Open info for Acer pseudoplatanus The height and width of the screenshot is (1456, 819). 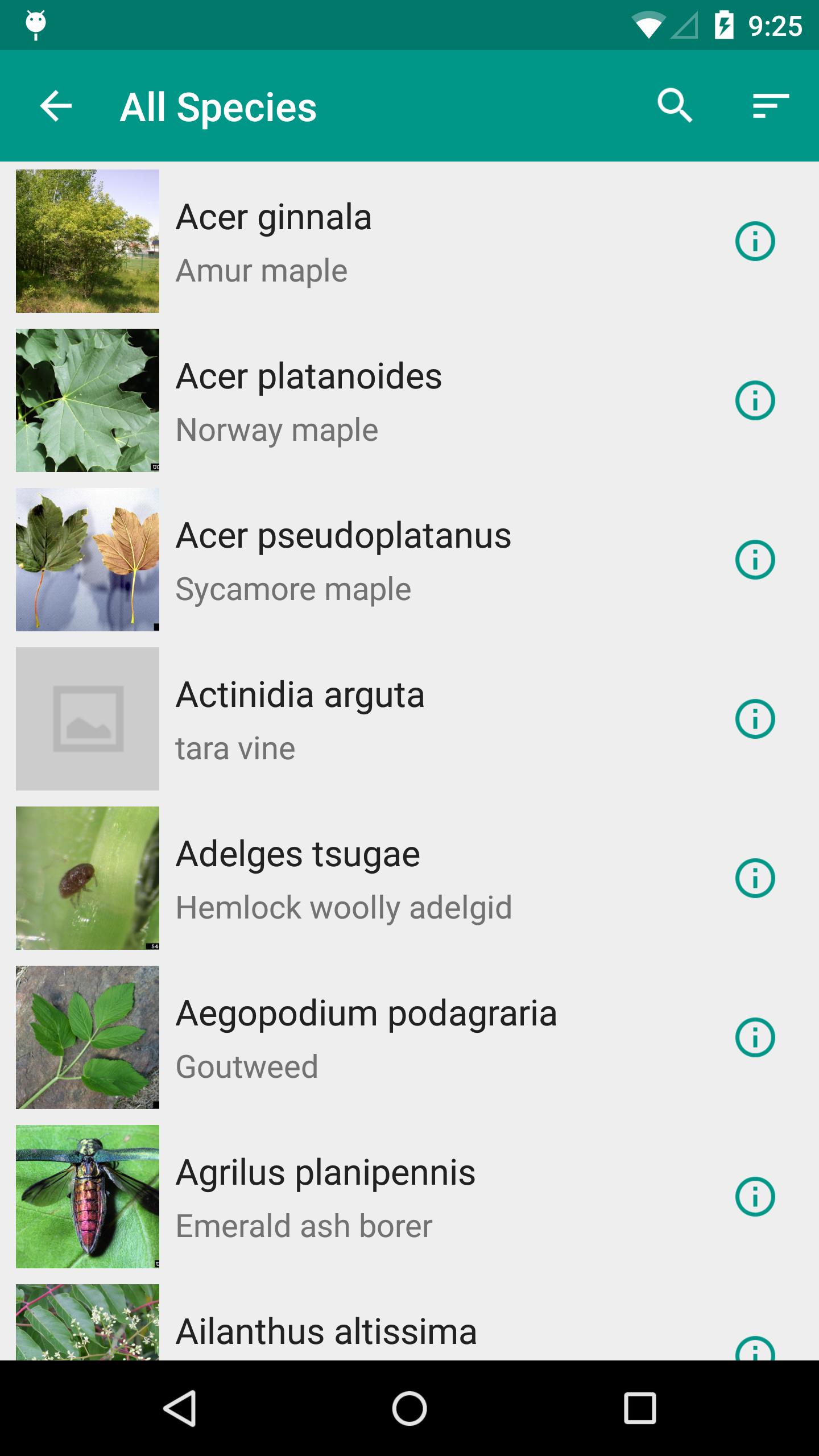coord(755,560)
